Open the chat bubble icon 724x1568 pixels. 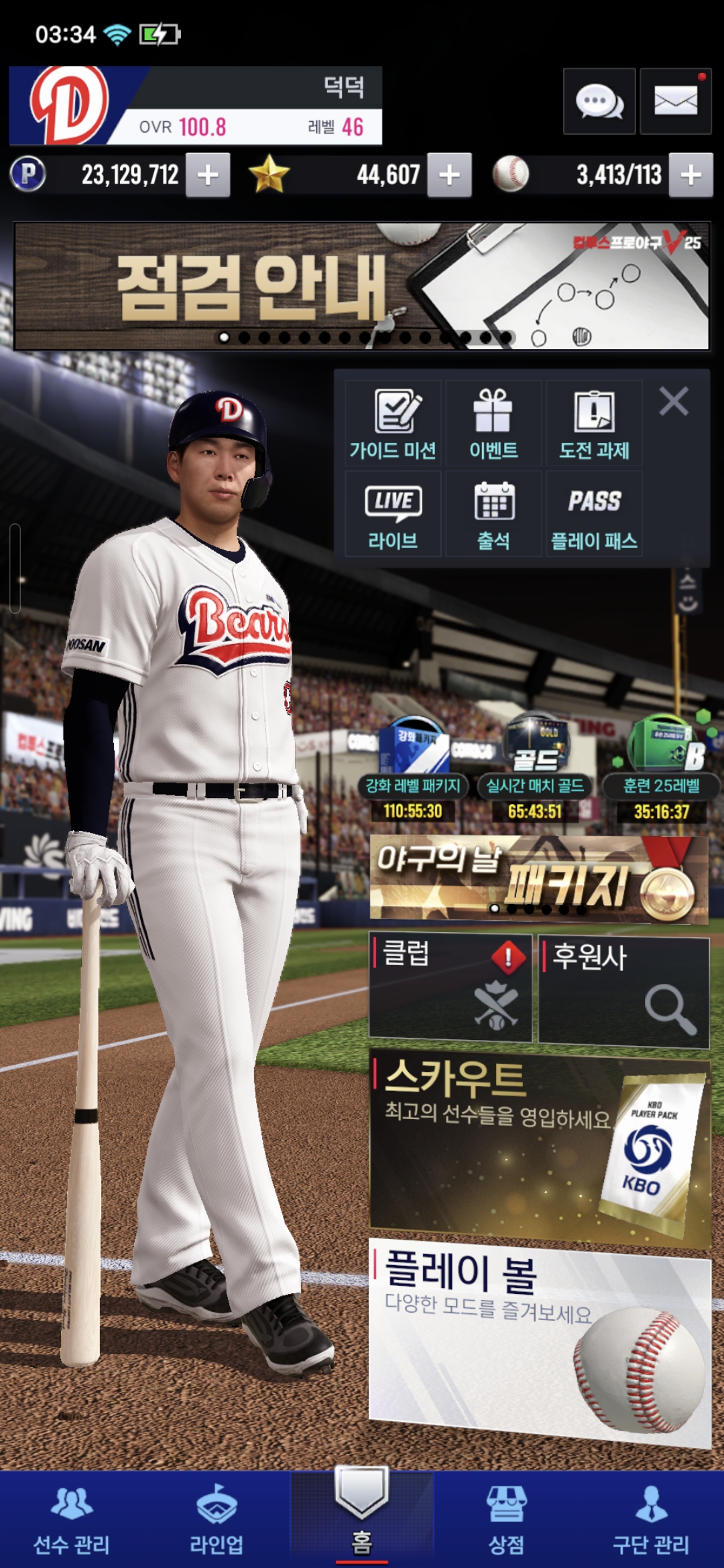[x=599, y=101]
